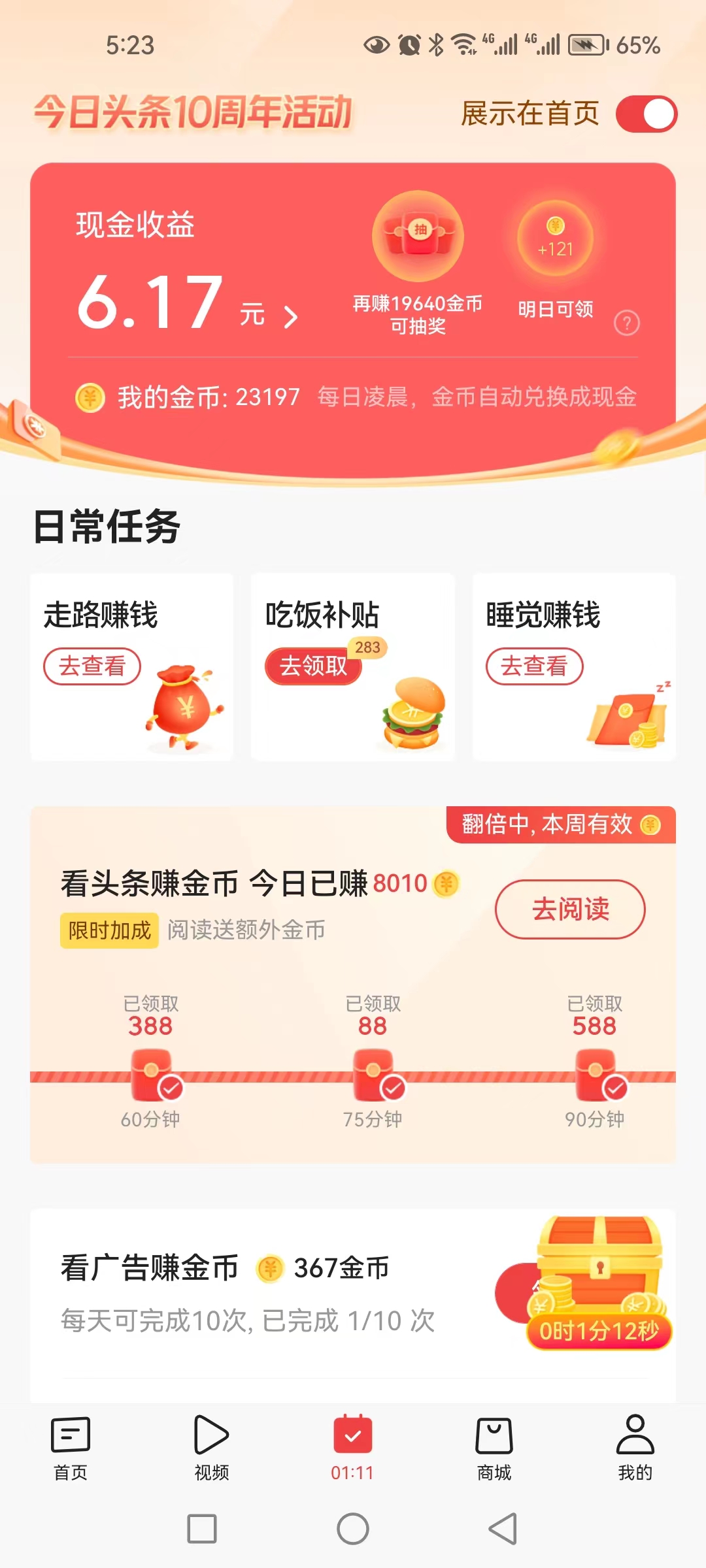The image size is (706, 1568).
Task: Open the question mark help icon
Action: [x=626, y=323]
